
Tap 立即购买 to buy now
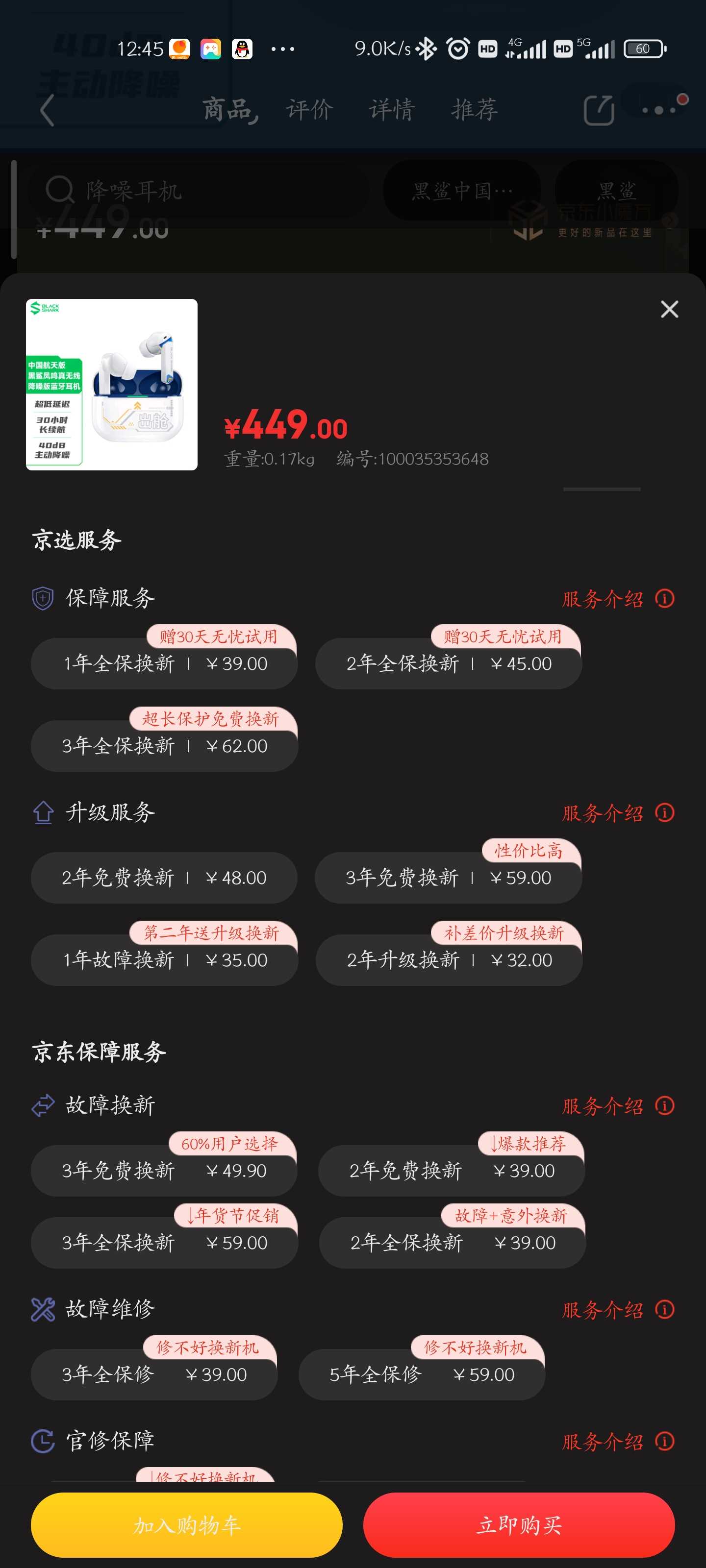click(x=519, y=1525)
